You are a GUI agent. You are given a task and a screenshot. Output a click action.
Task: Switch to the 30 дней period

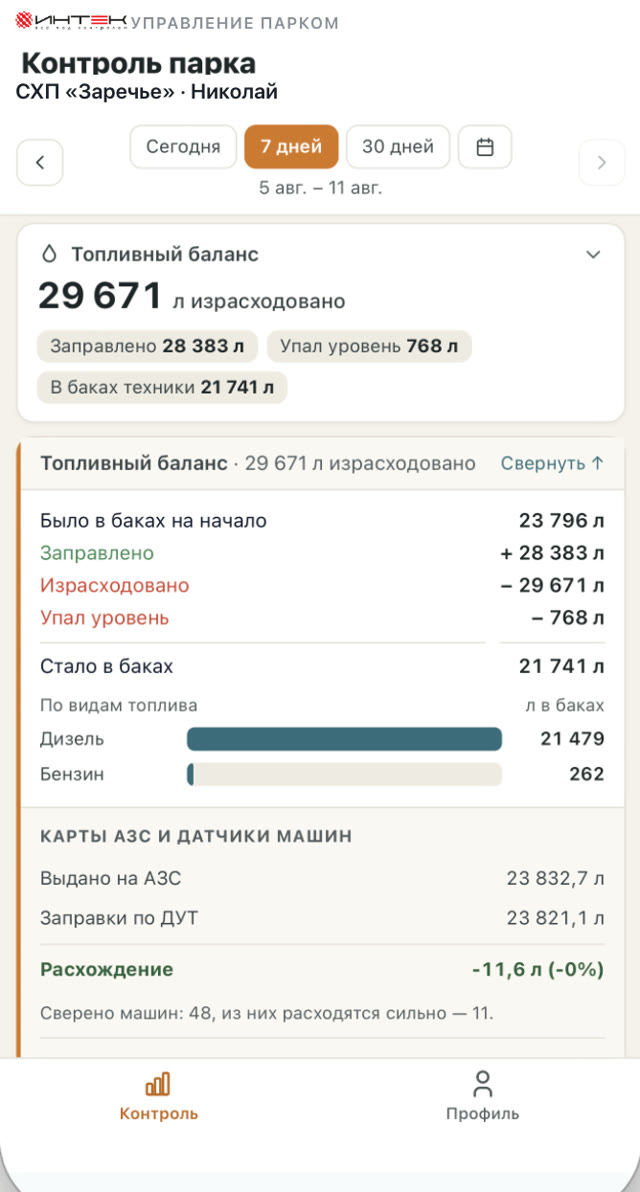click(398, 147)
